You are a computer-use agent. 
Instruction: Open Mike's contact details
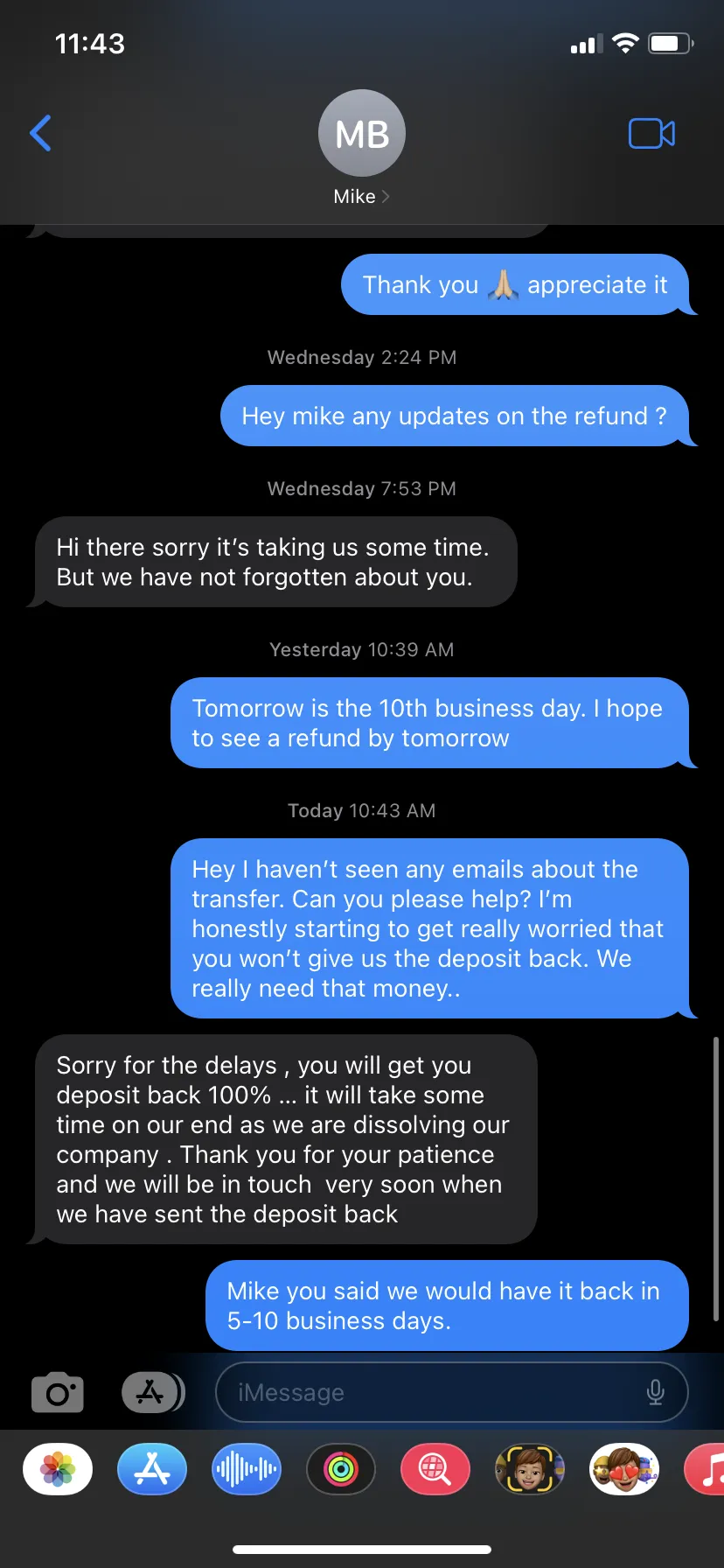(361, 147)
